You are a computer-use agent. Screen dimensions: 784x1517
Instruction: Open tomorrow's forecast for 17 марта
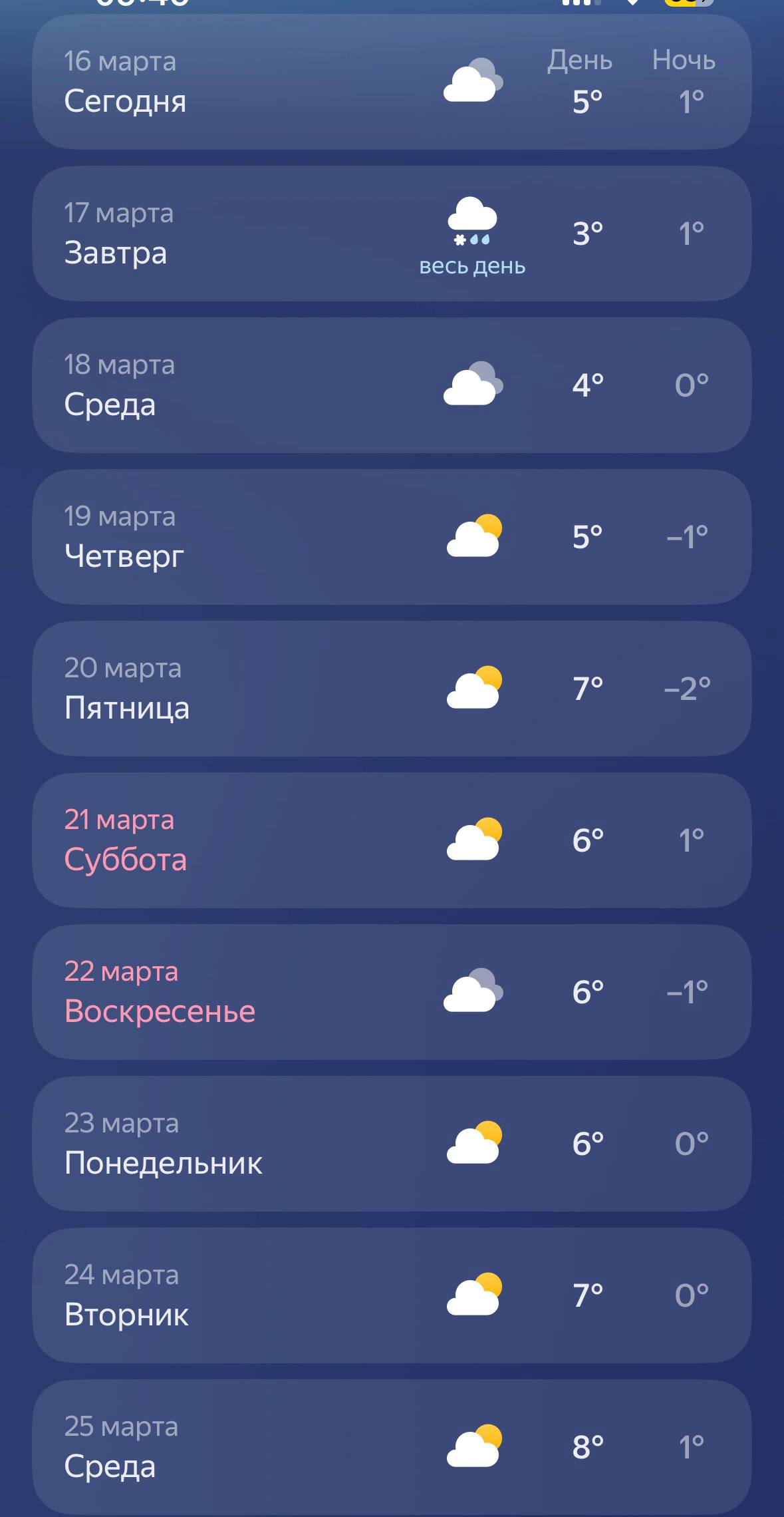392,234
